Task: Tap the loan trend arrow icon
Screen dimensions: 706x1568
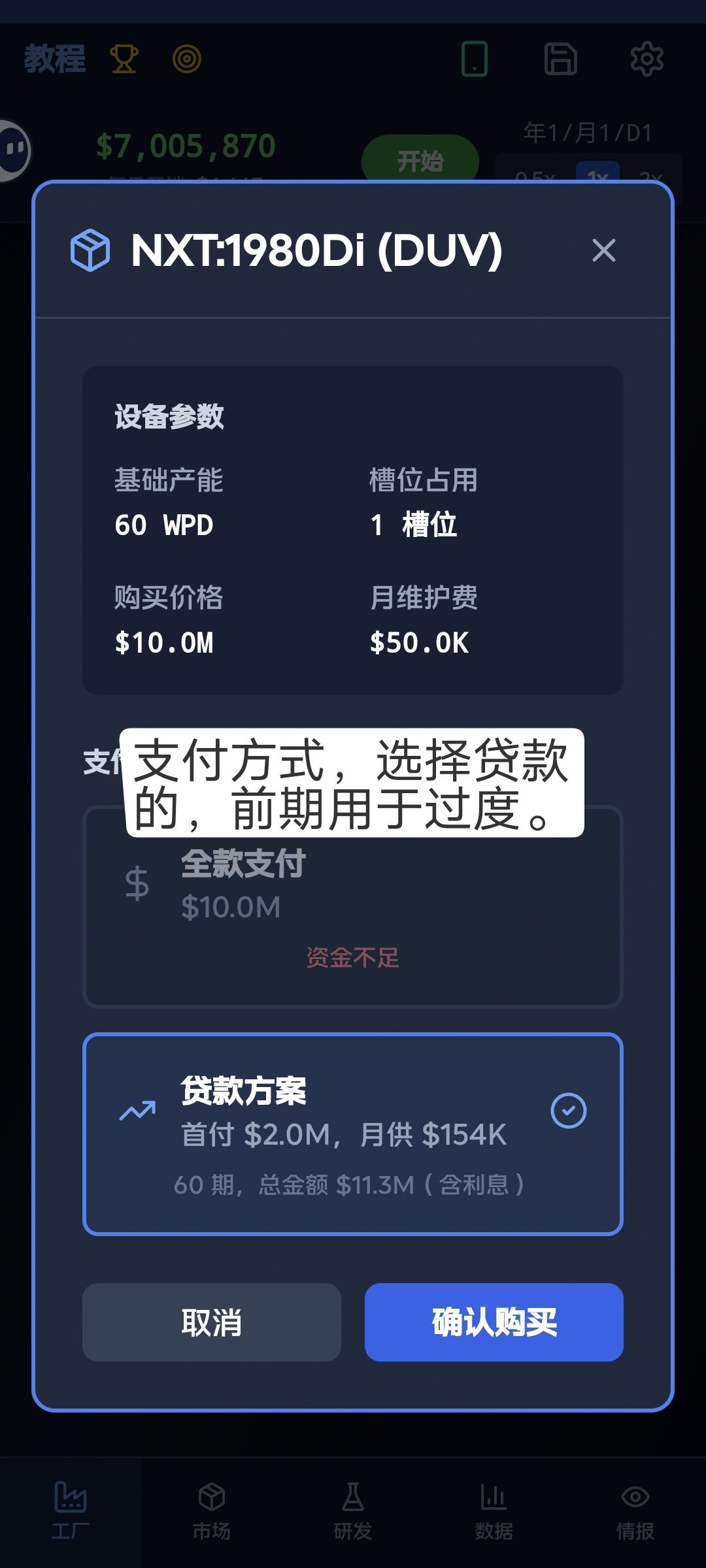Action: click(x=139, y=1109)
